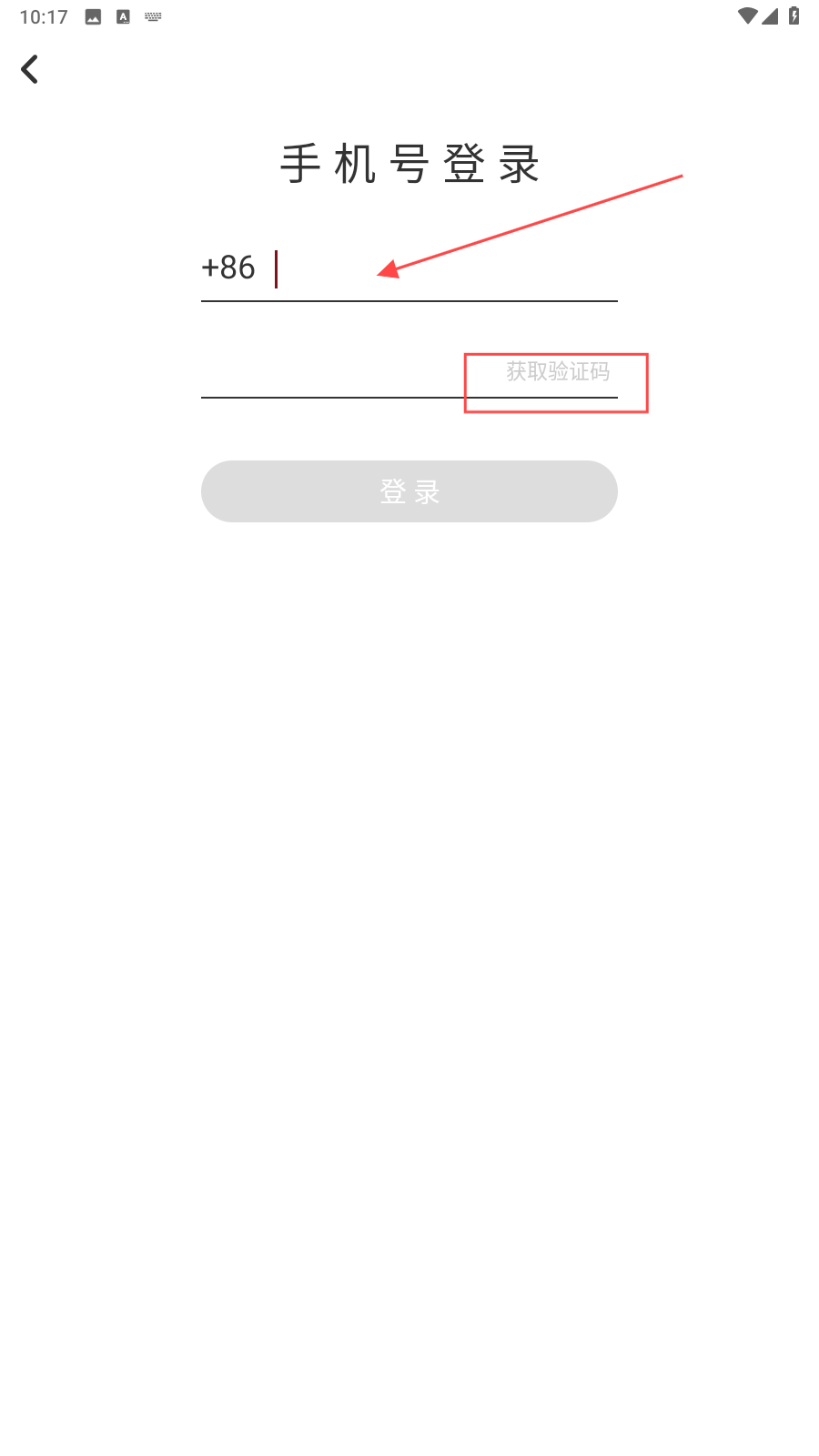The height and width of the screenshot is (1456, 819).
Task: Tap the verification code input field
Action: [x=346, y=371]
